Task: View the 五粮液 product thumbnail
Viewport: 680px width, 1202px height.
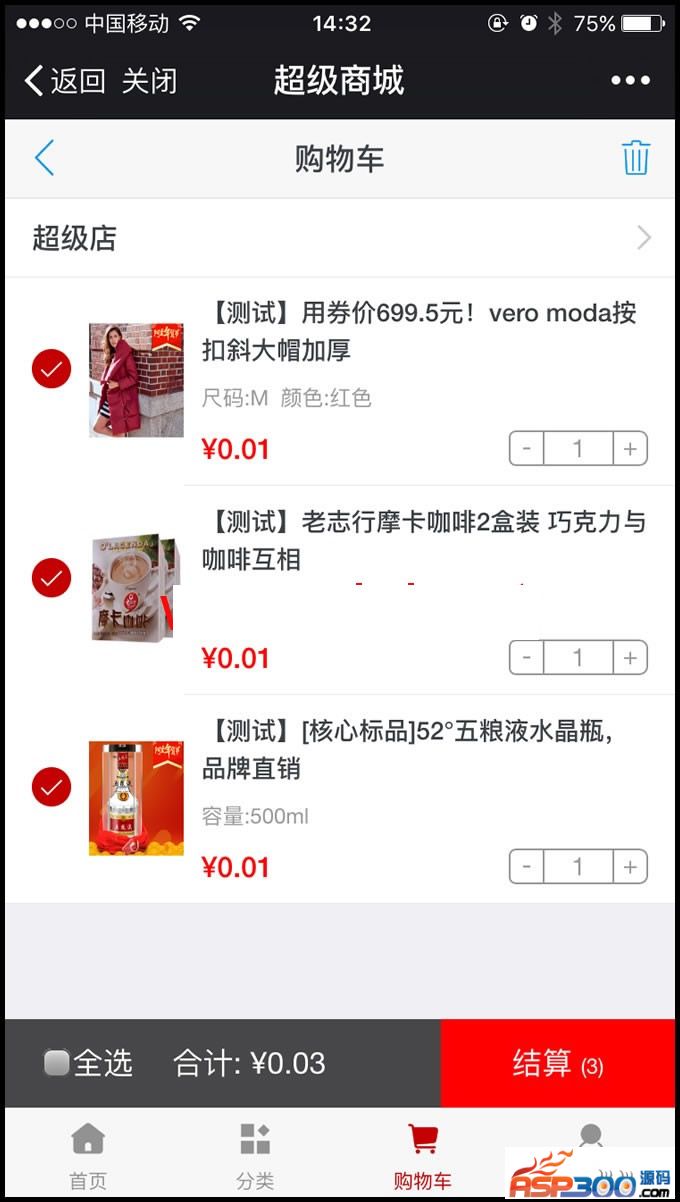Action: (x=136, y=798)
